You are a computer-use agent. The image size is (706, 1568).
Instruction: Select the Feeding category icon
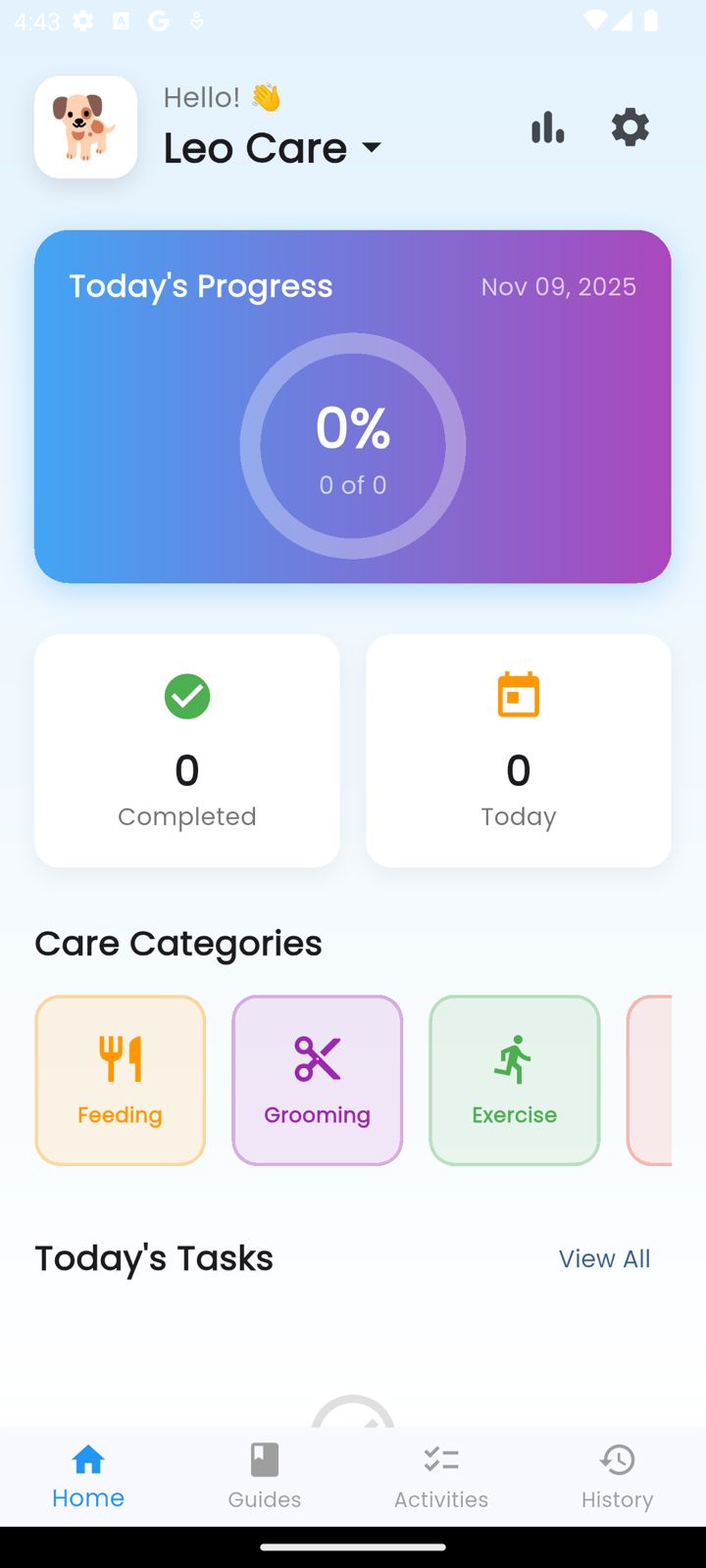point(120,1058)
